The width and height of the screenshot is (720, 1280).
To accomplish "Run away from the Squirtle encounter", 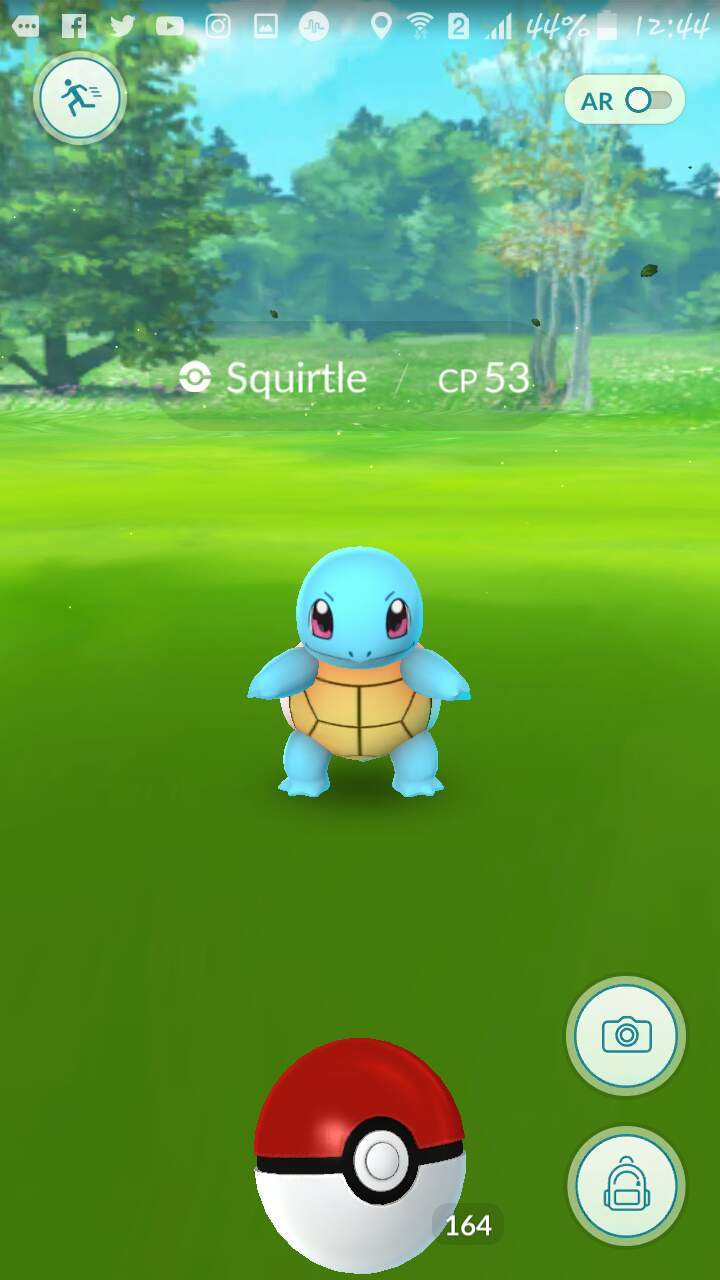I will 79,98.
